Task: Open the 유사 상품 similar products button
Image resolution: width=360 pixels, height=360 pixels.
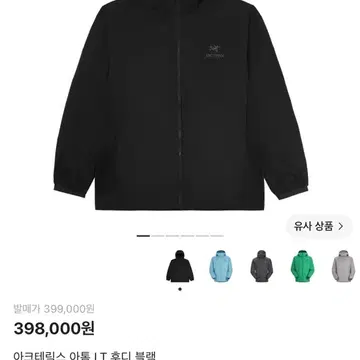Action: 319,226
